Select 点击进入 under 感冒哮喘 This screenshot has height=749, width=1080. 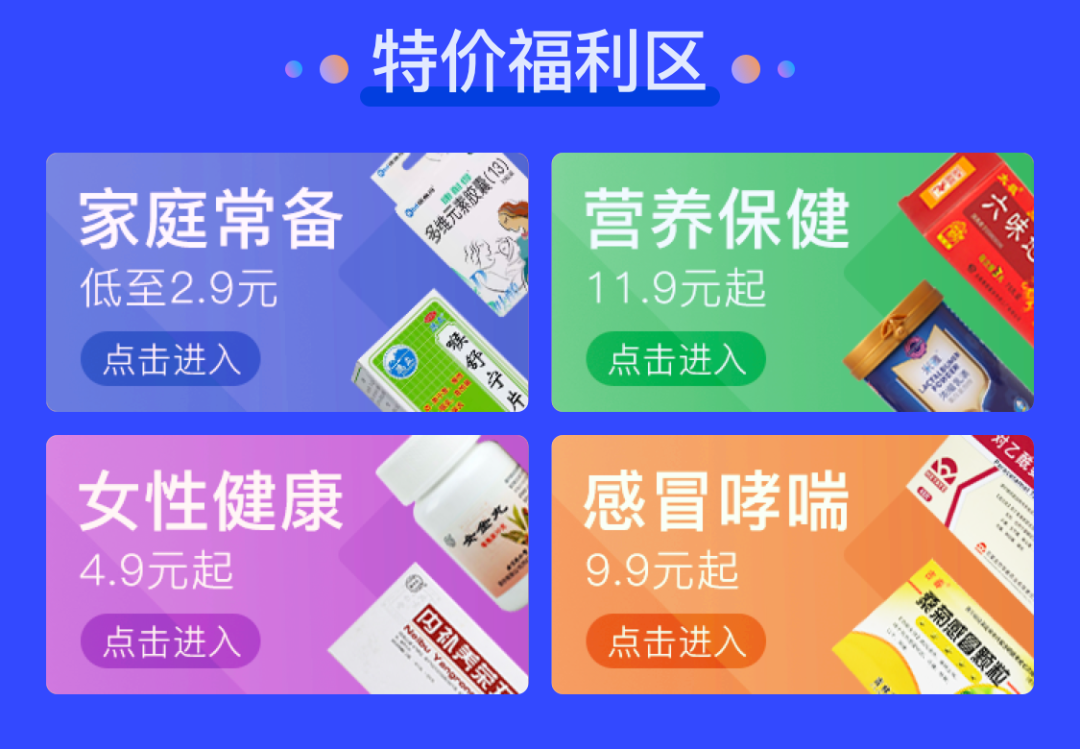coord(676,641)
